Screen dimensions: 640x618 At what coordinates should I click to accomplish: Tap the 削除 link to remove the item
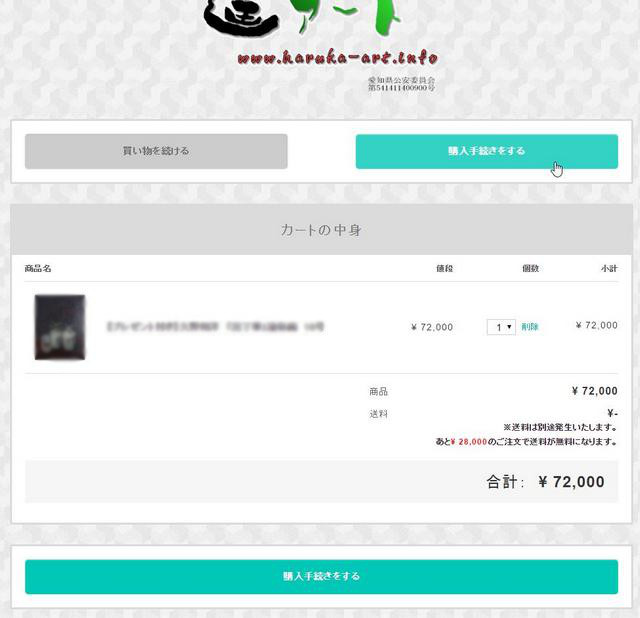coord(530,327)
